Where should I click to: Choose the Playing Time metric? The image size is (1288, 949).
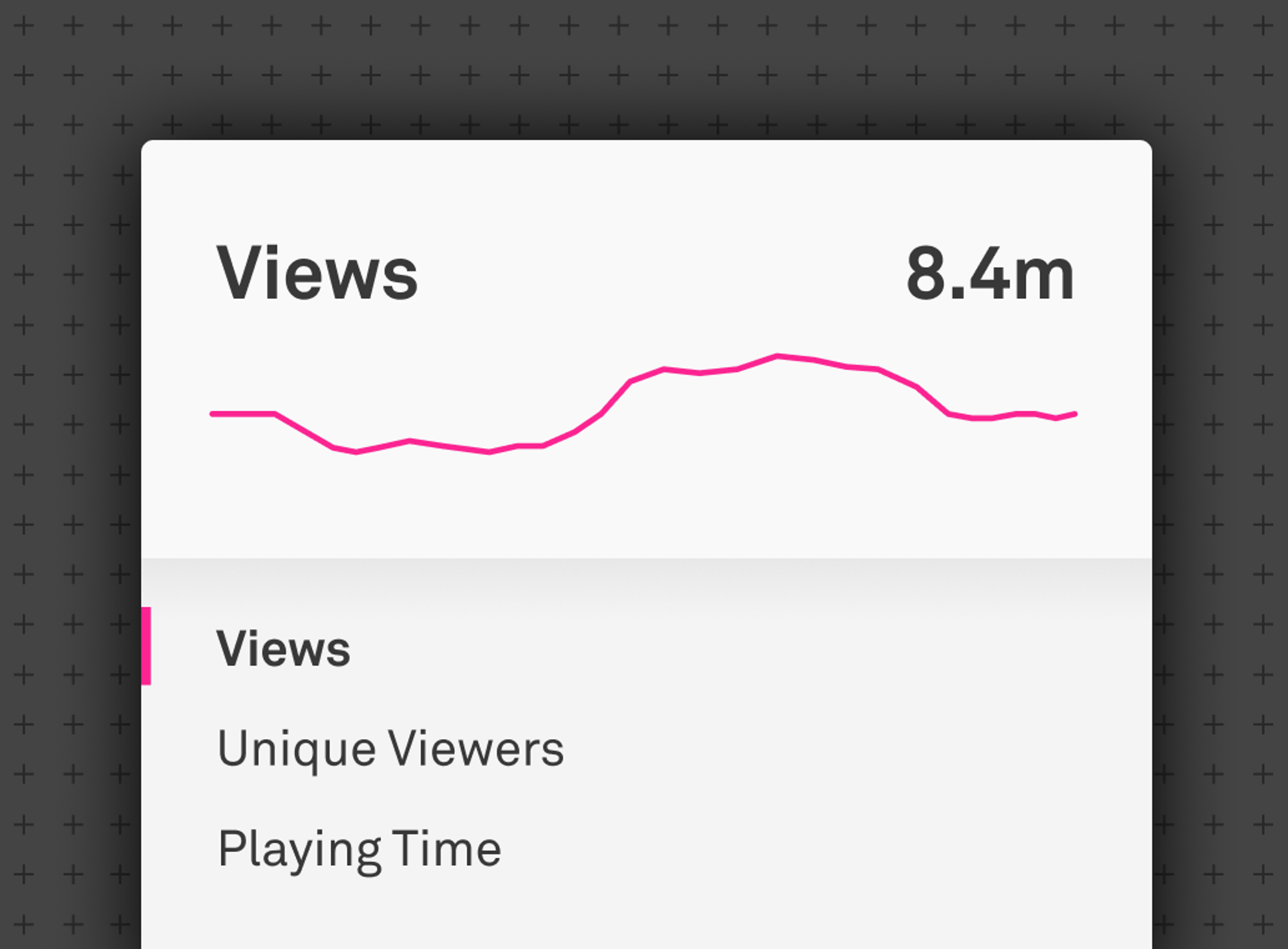pyautogui.click(x=360, y=848)
